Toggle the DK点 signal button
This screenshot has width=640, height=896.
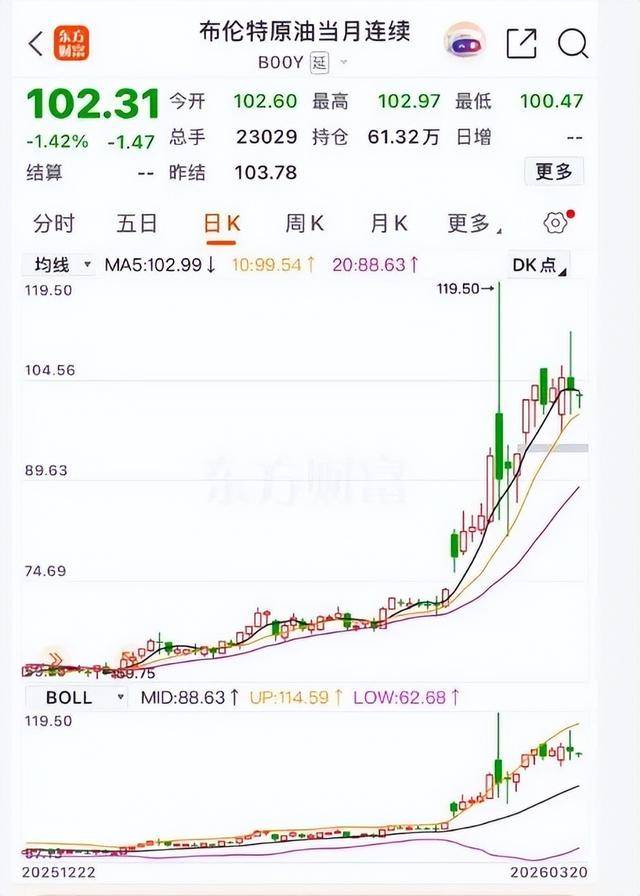click(540, 265)
